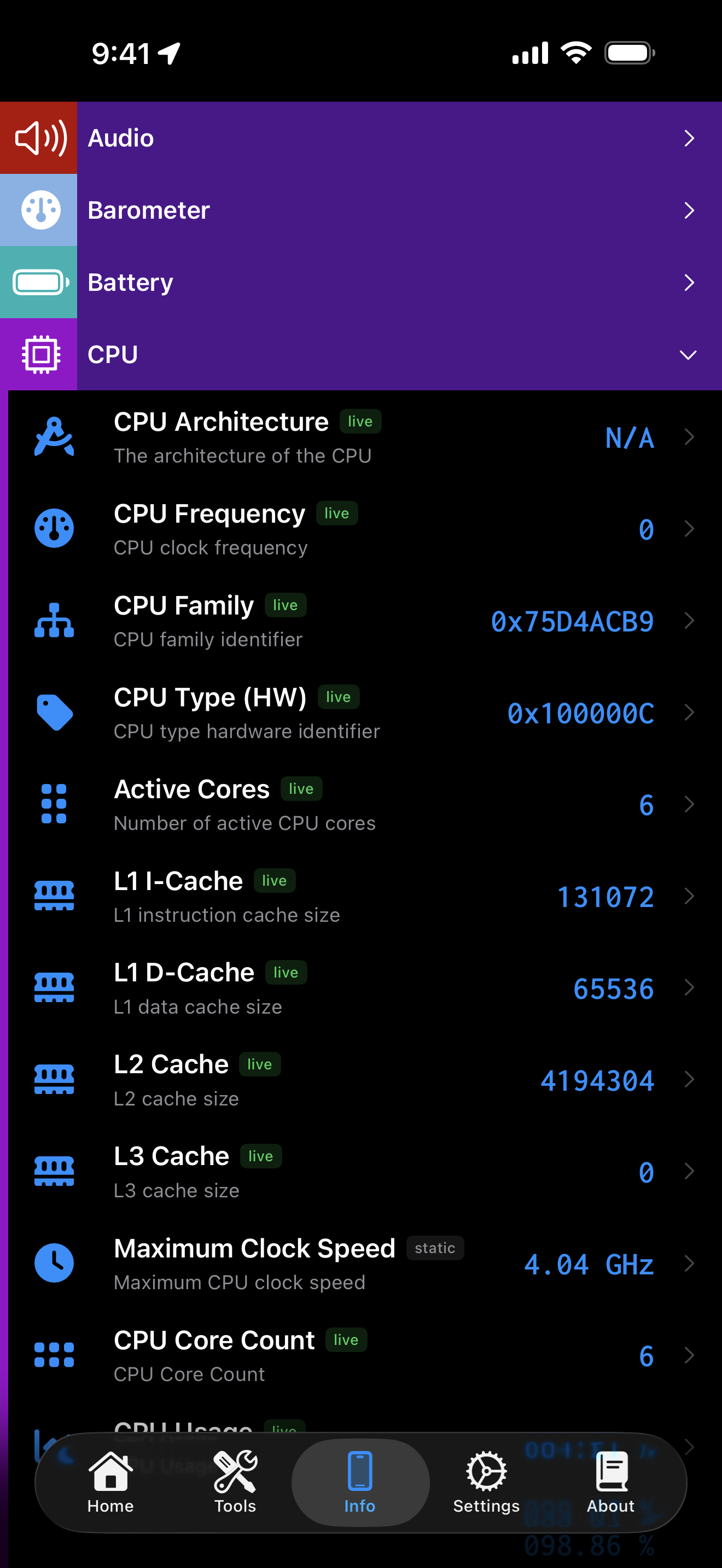Image resolution: width=722 pixels, height=1568 pixels.
Task: Select the Barometer gauge icon
Action: pos(38,210)
